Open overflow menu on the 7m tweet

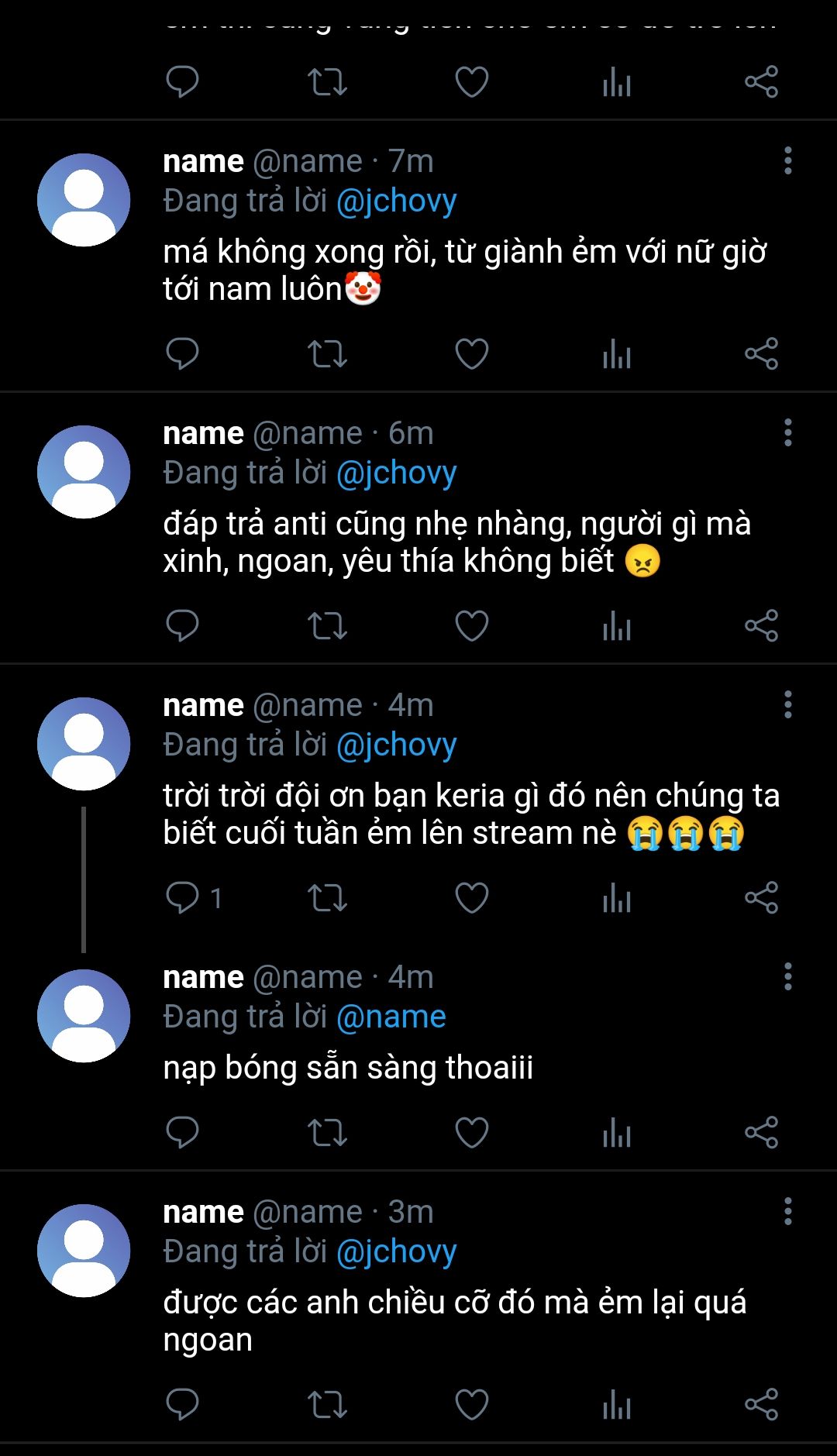[788, 160]
